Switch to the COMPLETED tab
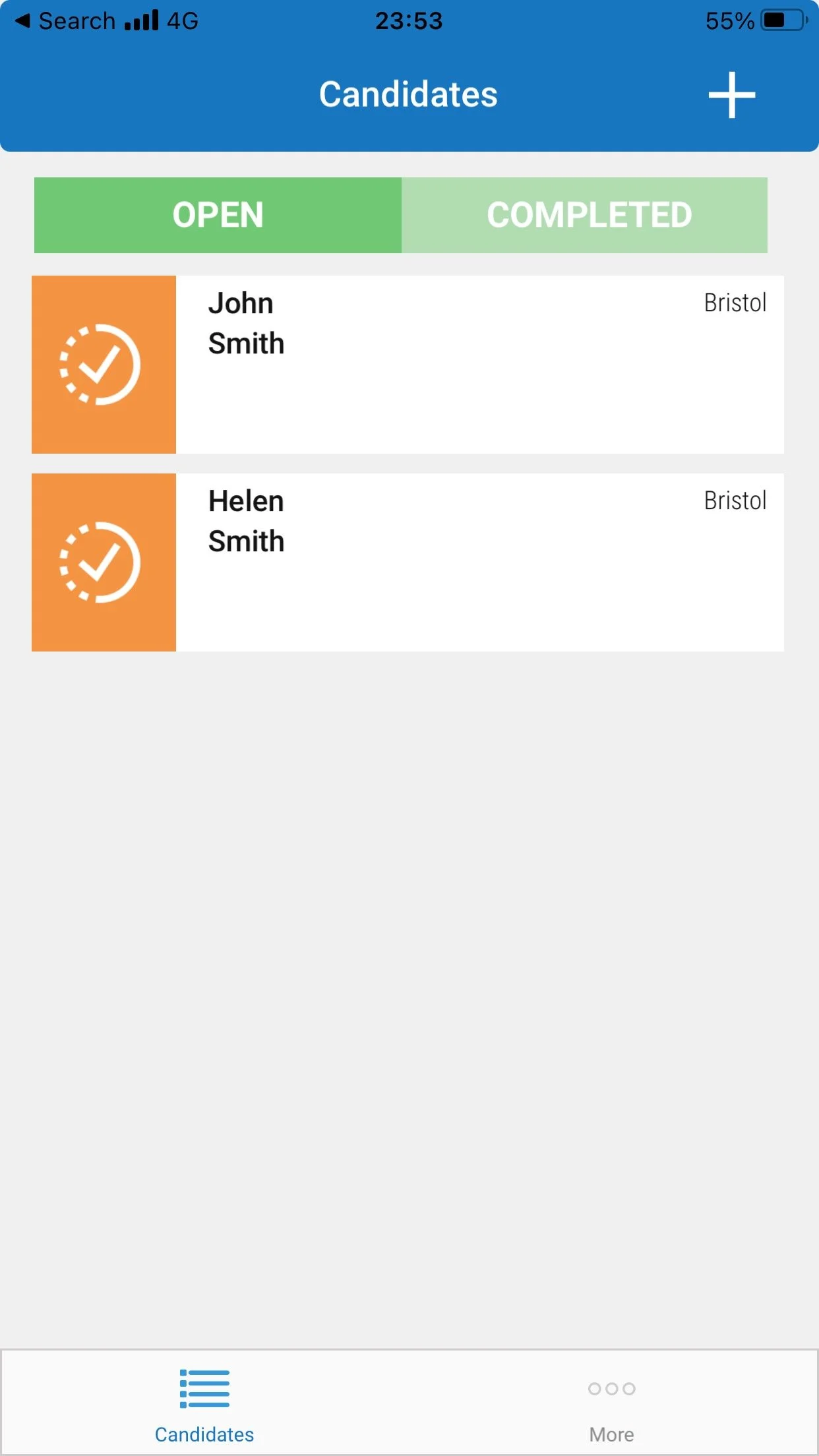 (584, 215)
